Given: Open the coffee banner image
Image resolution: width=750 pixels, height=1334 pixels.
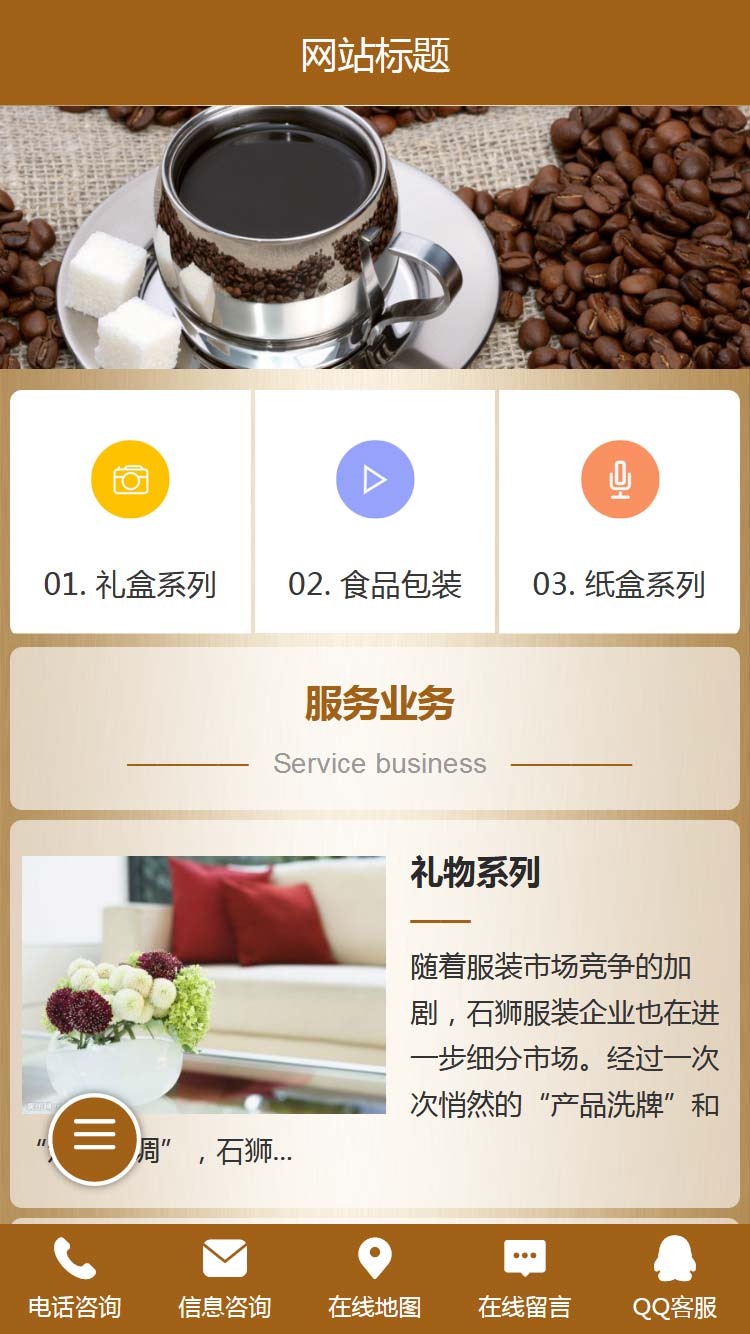Looking at the screenshot, I should [x=375, y=237].
